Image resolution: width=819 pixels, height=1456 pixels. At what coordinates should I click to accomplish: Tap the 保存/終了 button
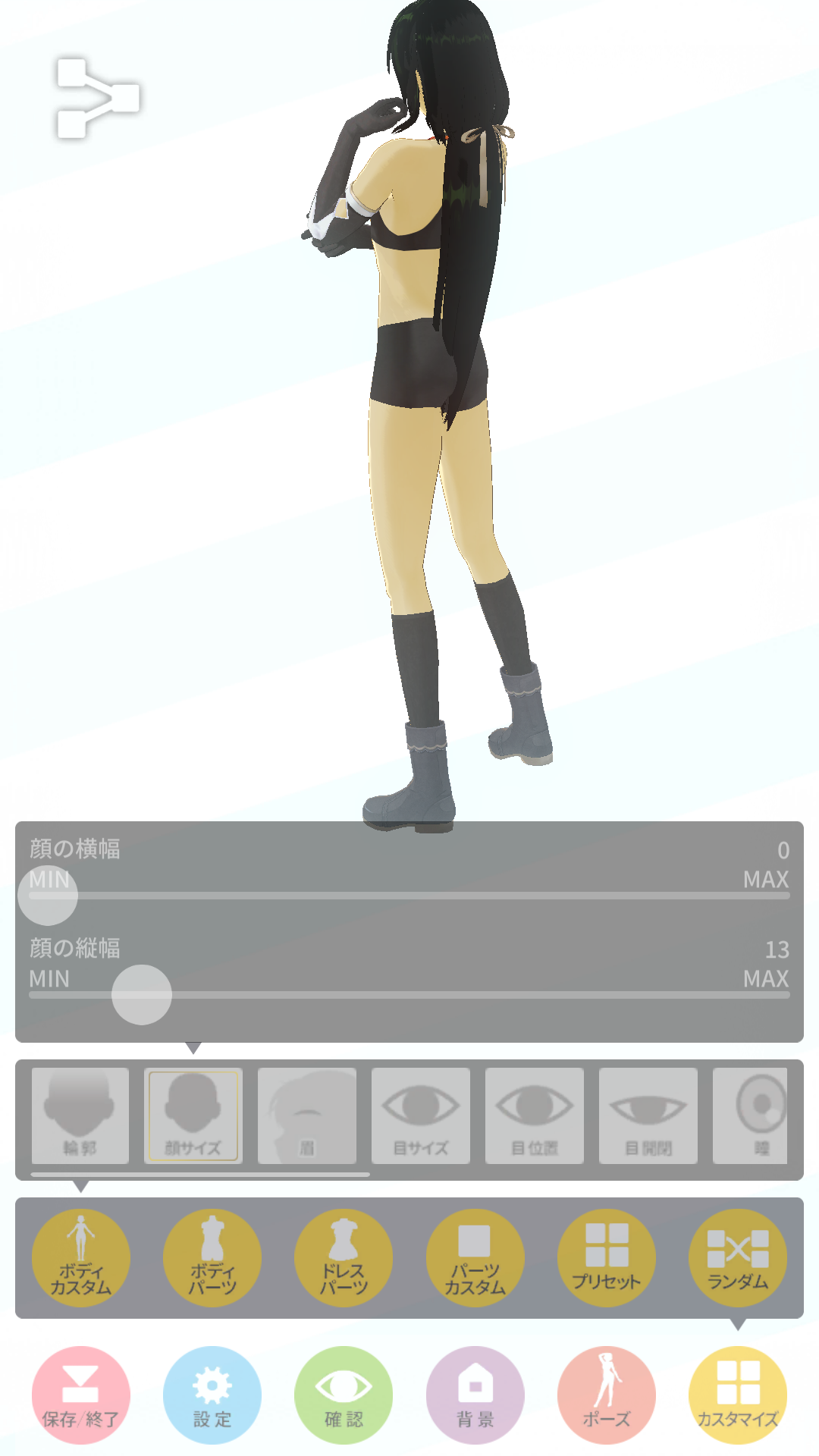[x=81, y=1395]
